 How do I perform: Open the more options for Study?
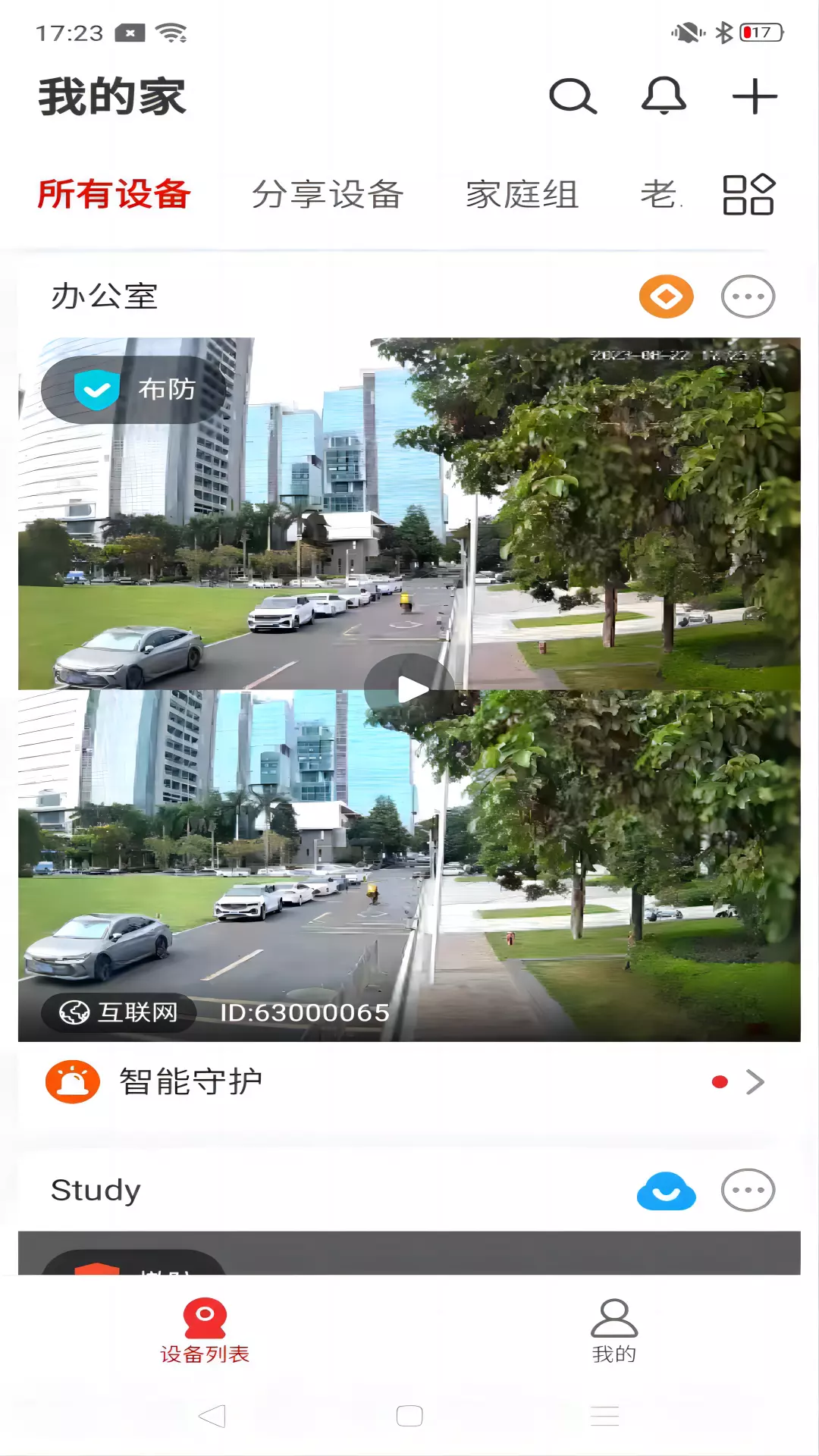click(748, 1191)
